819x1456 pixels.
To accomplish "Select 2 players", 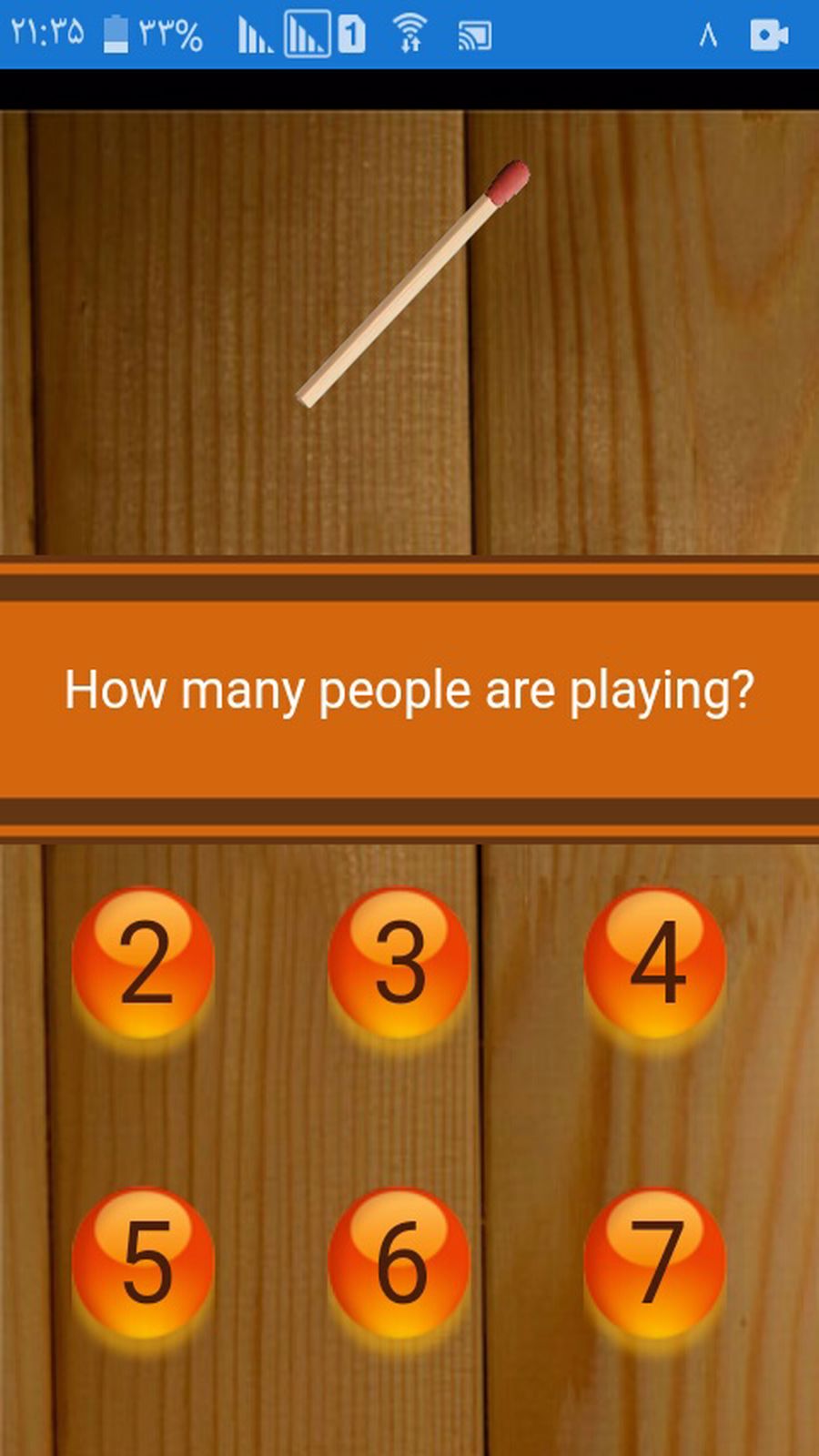I will point(144,965).
